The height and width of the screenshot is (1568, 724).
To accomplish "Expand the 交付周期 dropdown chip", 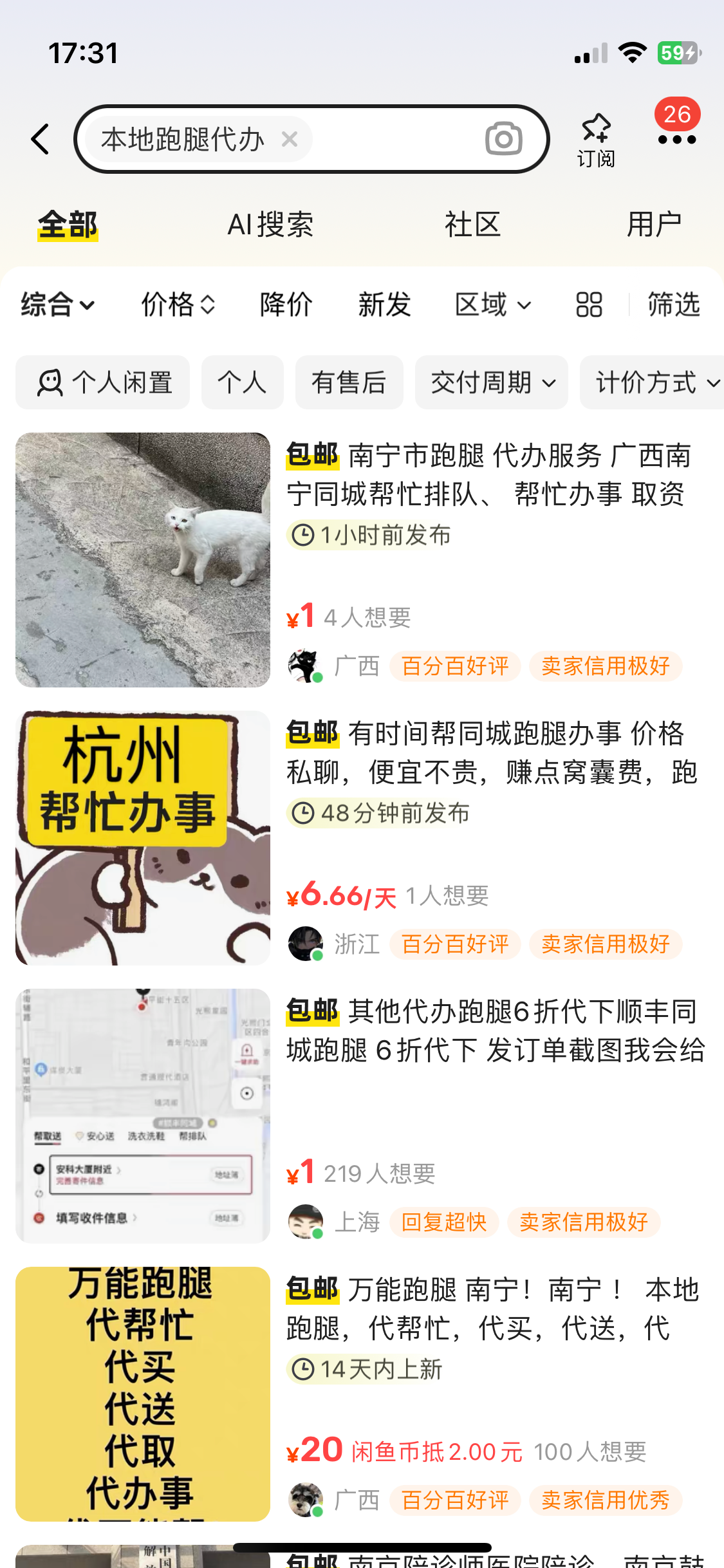I will pos(492,382).
